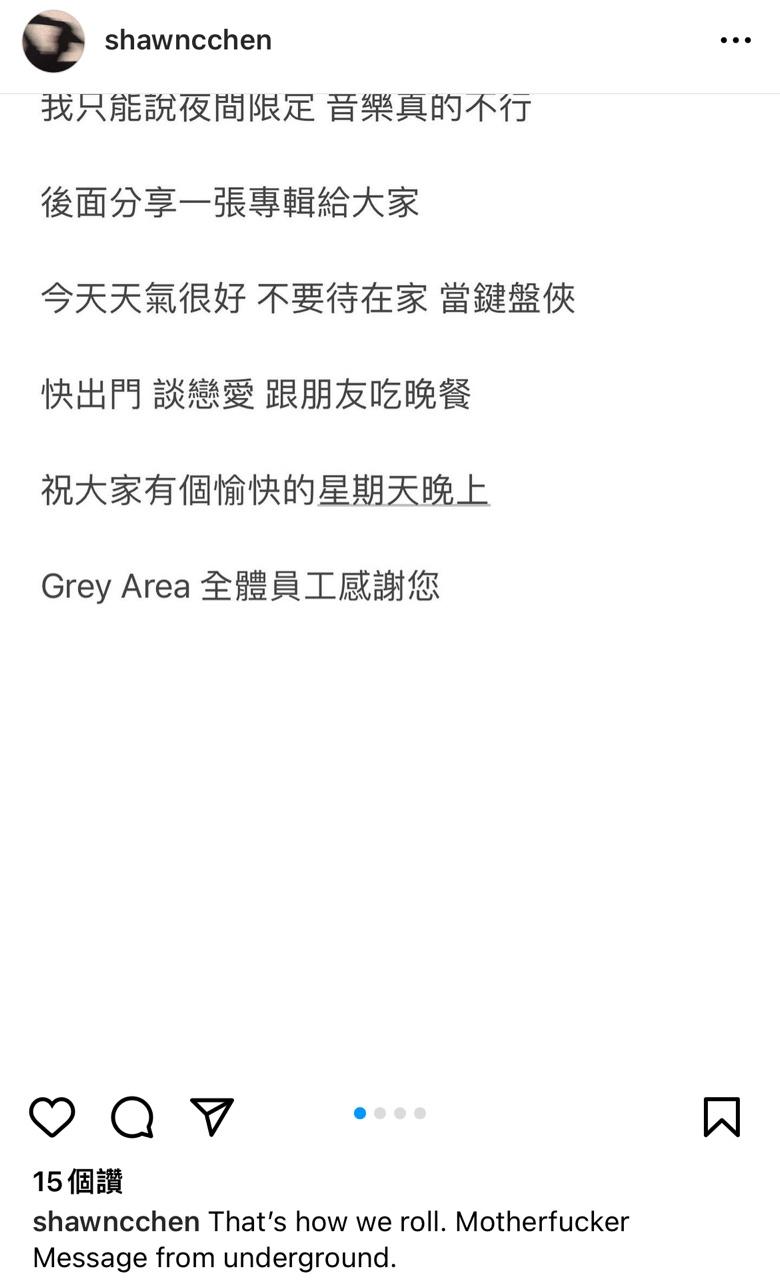
Task: View who liked via 15個讚
Action: [x=78, y=1181]
